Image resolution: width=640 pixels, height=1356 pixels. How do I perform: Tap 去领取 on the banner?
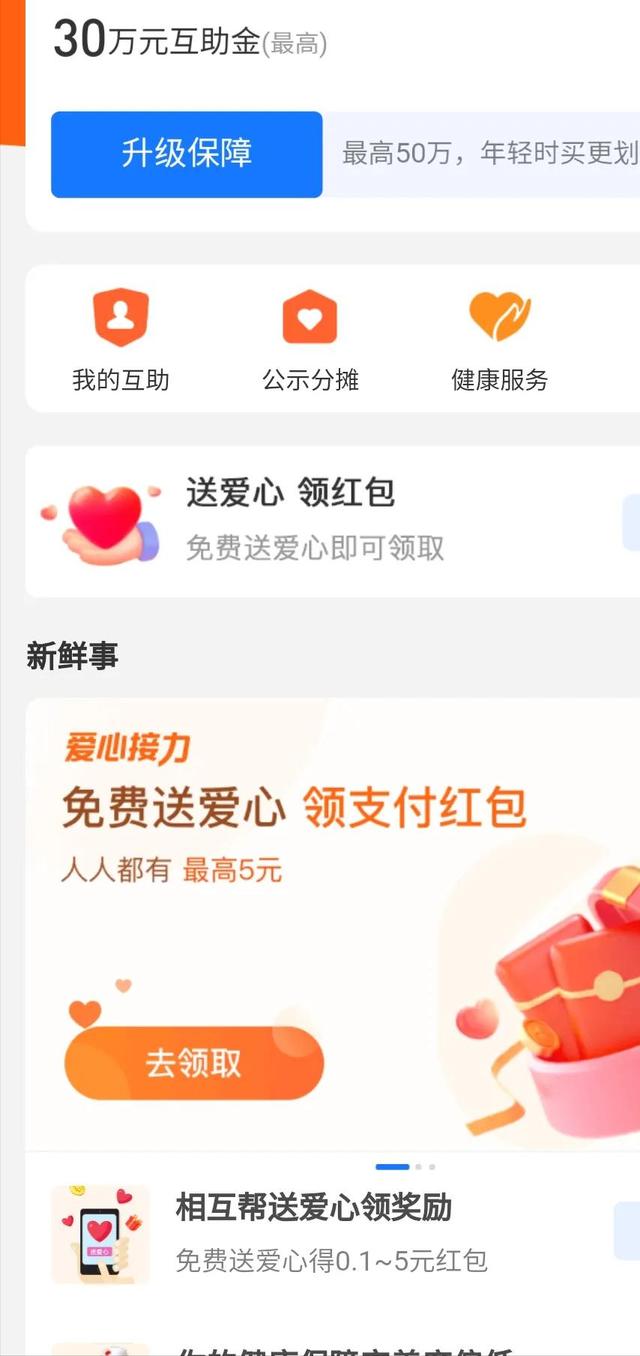point(194,1063)
